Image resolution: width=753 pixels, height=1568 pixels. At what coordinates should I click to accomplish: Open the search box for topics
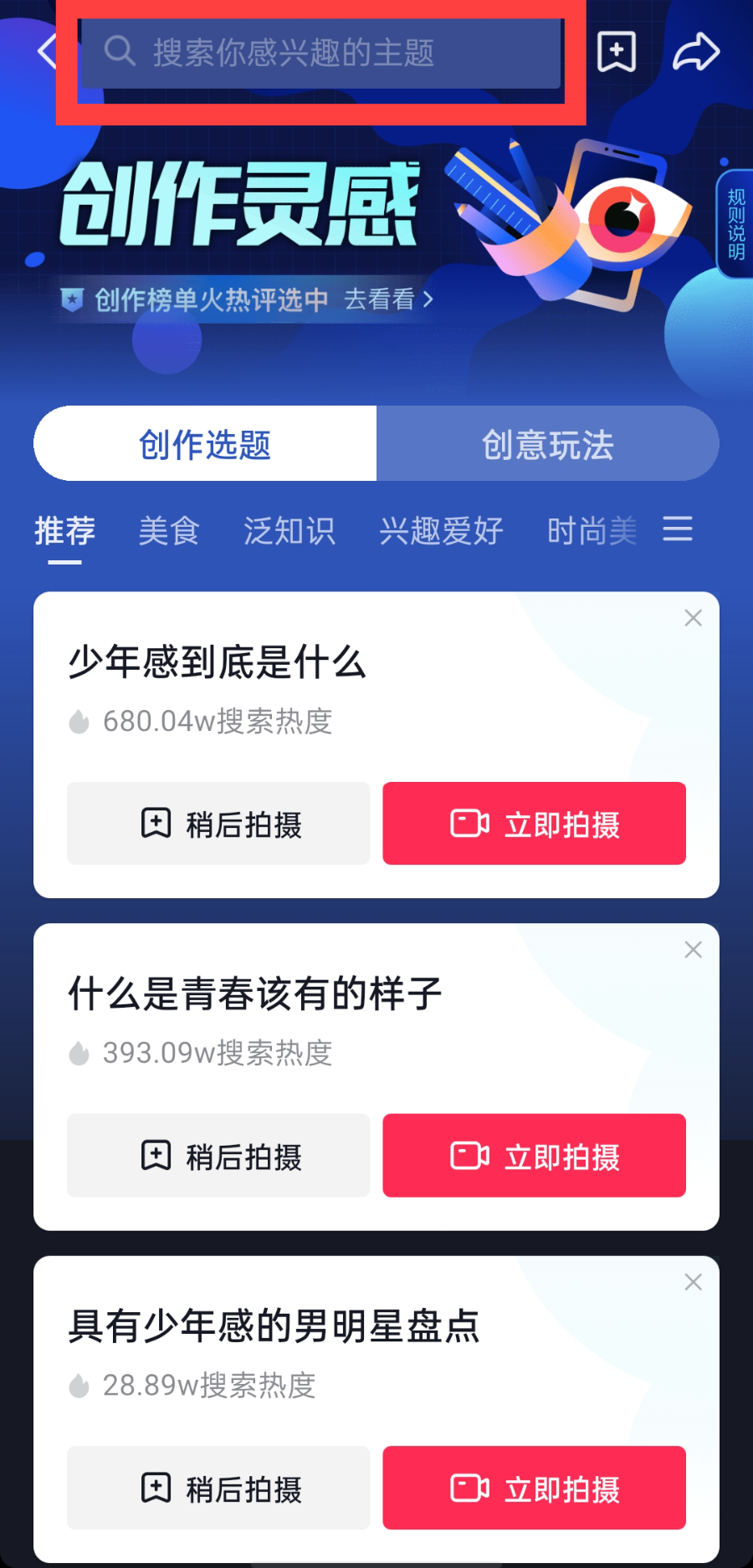[320, 52]
